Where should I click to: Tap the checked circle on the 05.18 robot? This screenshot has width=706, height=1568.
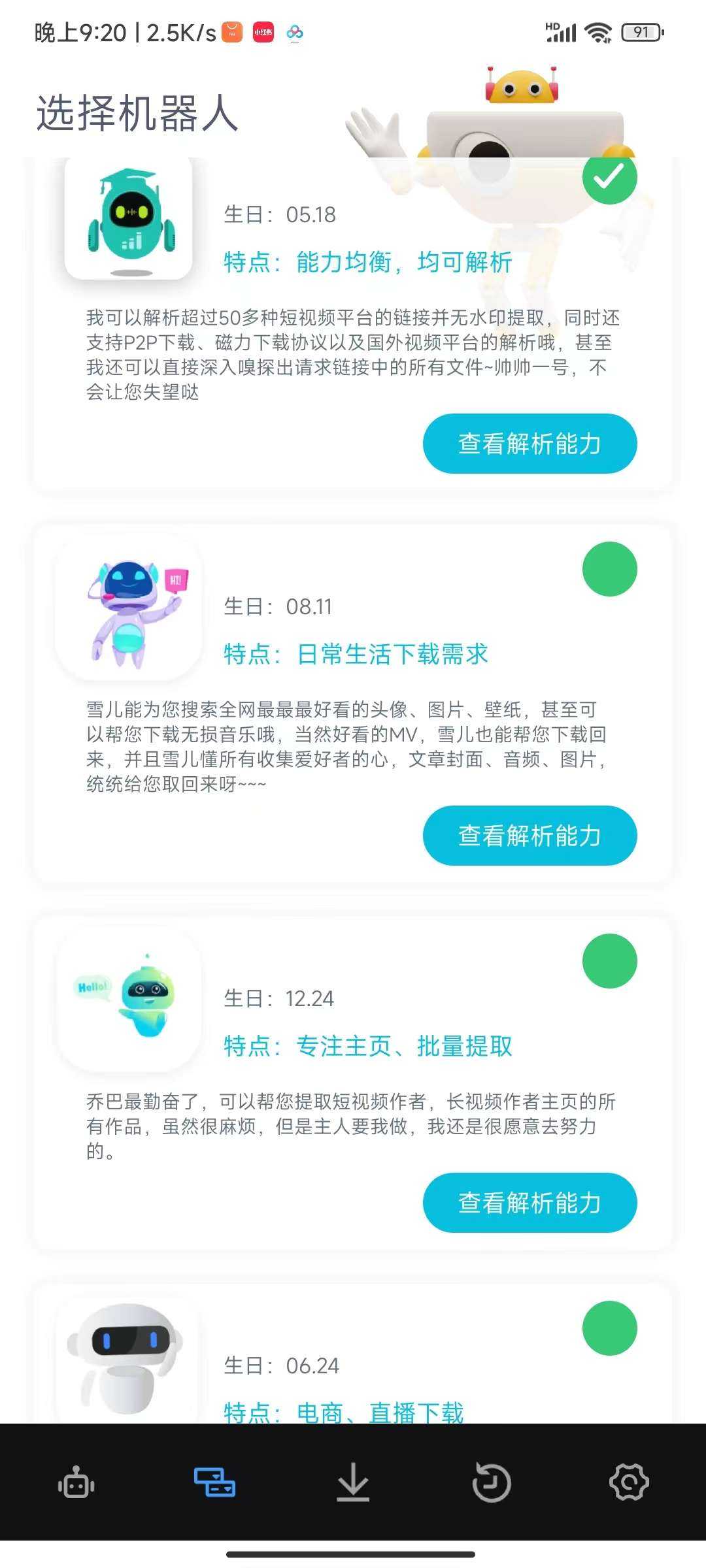[x=609, y=177]
